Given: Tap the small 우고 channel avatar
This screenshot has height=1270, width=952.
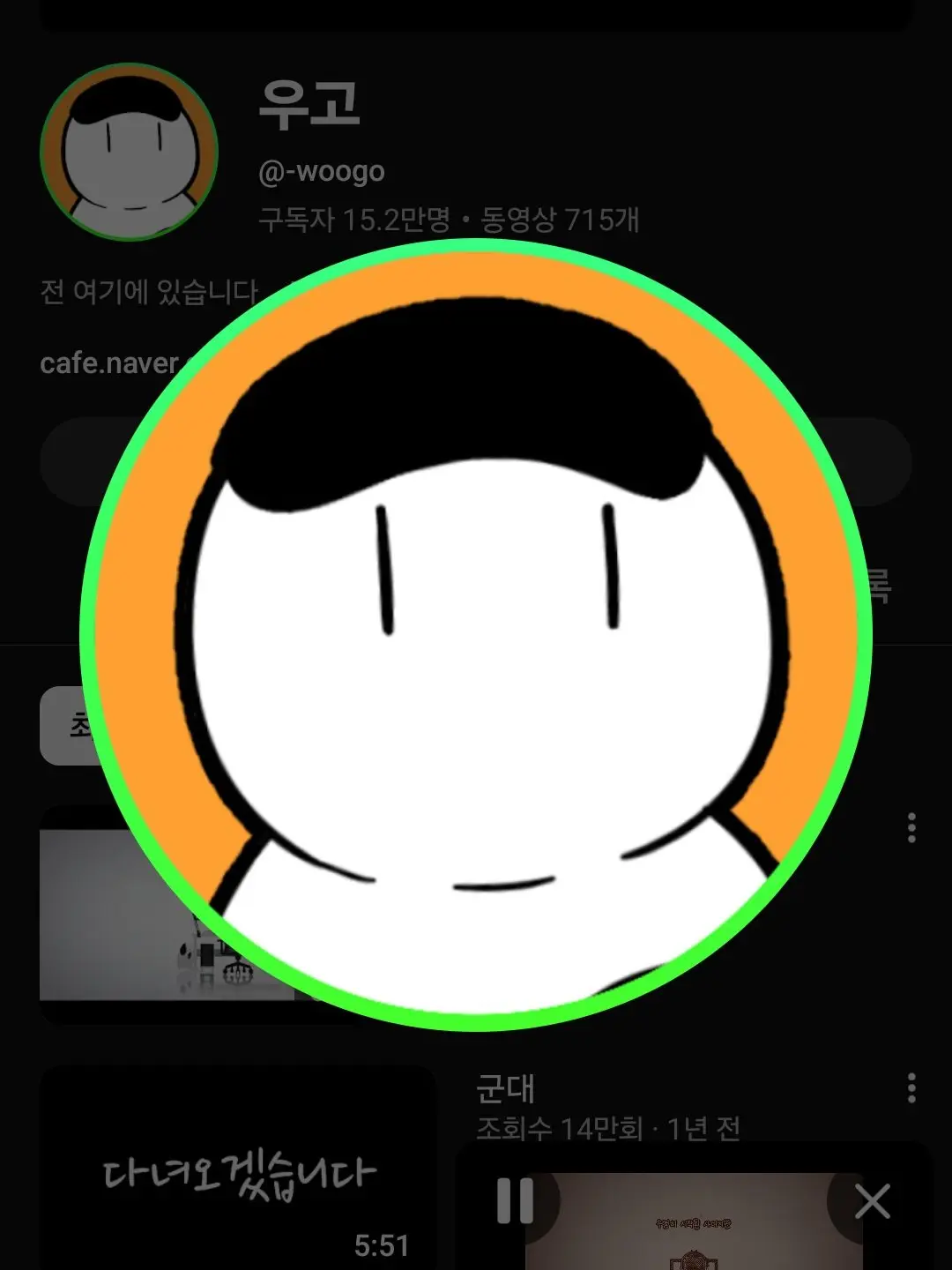Looking at the screenshot, I should click(x=129, y=152).
